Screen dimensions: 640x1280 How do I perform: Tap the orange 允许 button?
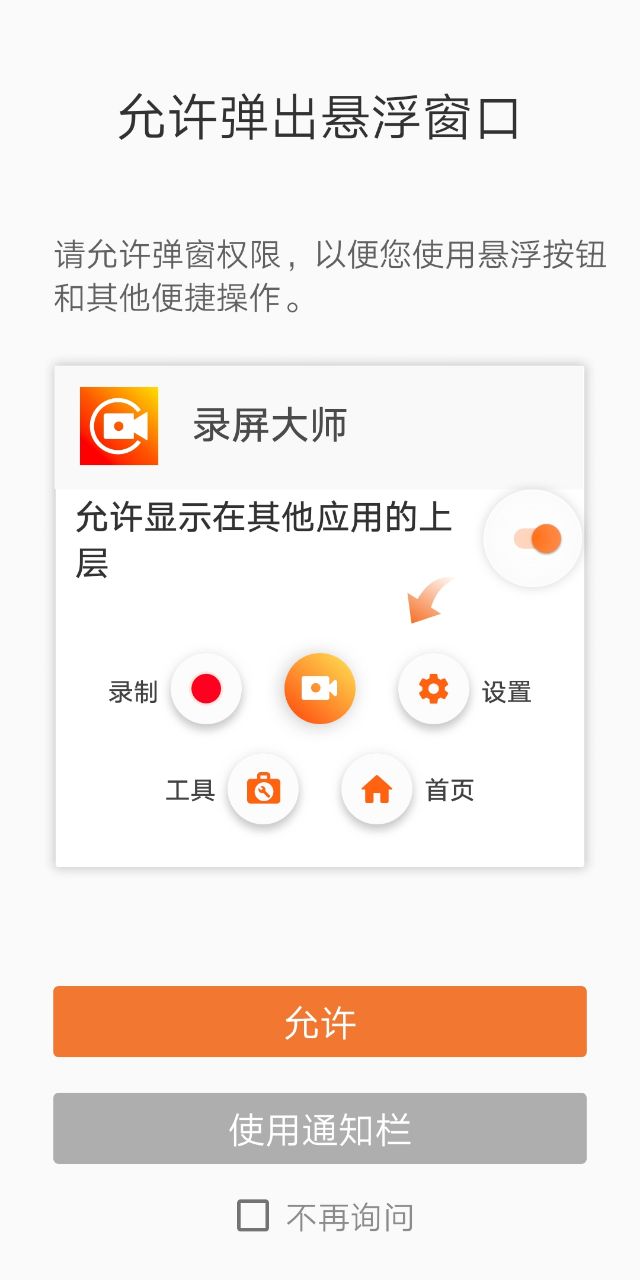320,1022
